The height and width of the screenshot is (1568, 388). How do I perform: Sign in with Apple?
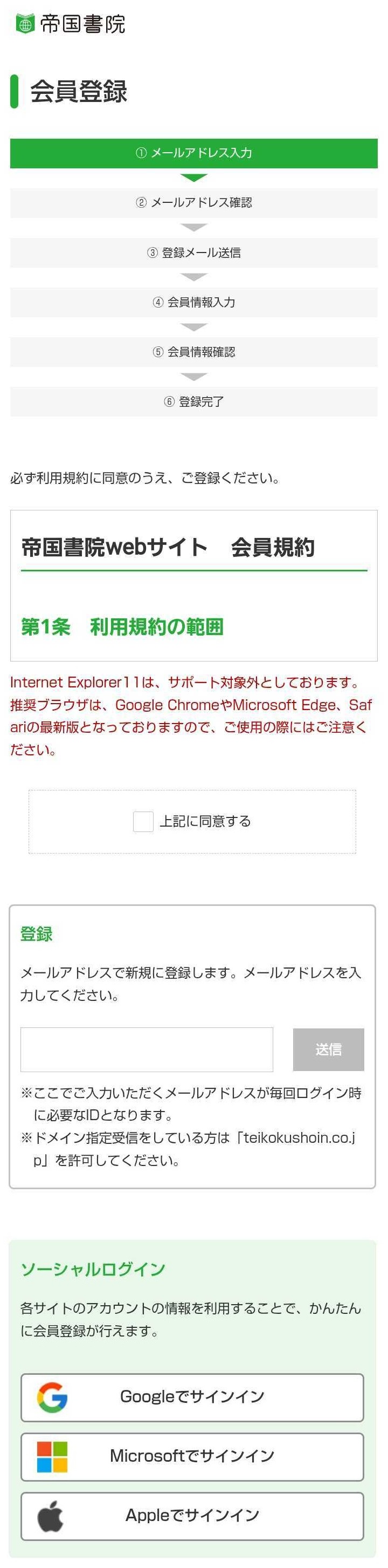pyautogui.click(x=192, y=1516)
